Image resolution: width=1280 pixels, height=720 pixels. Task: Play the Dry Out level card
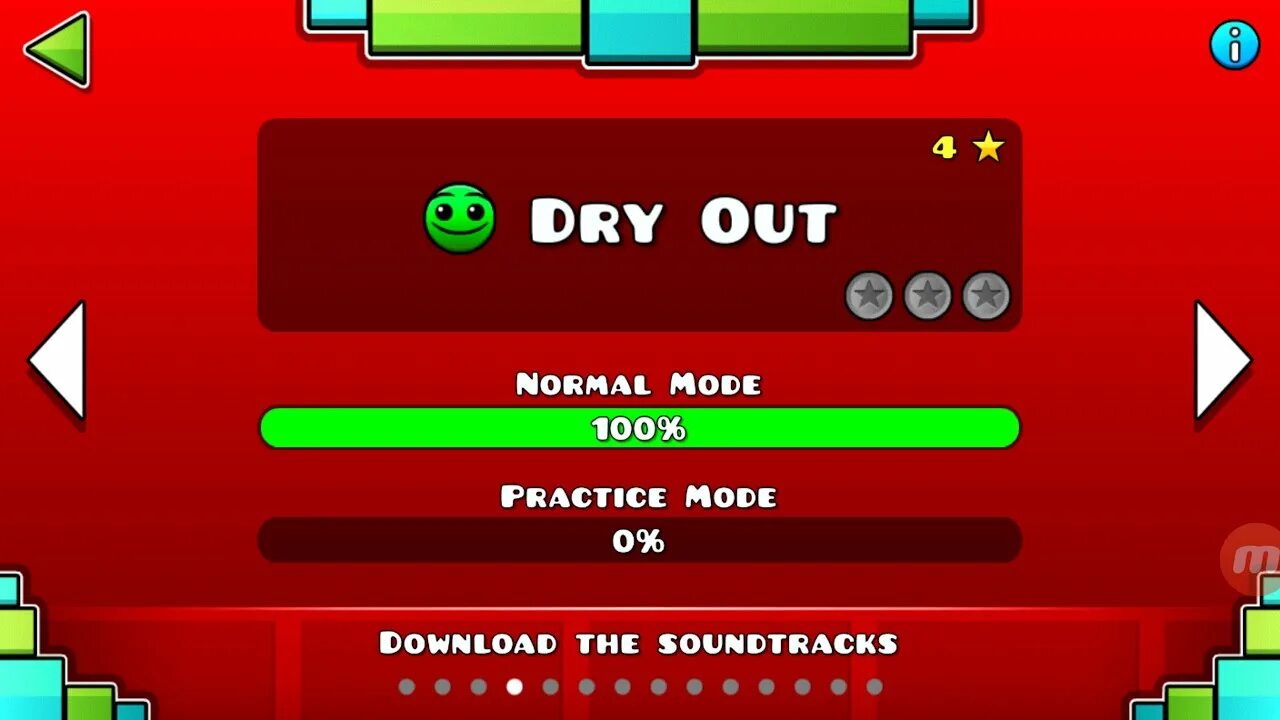(x=639, y=224)
